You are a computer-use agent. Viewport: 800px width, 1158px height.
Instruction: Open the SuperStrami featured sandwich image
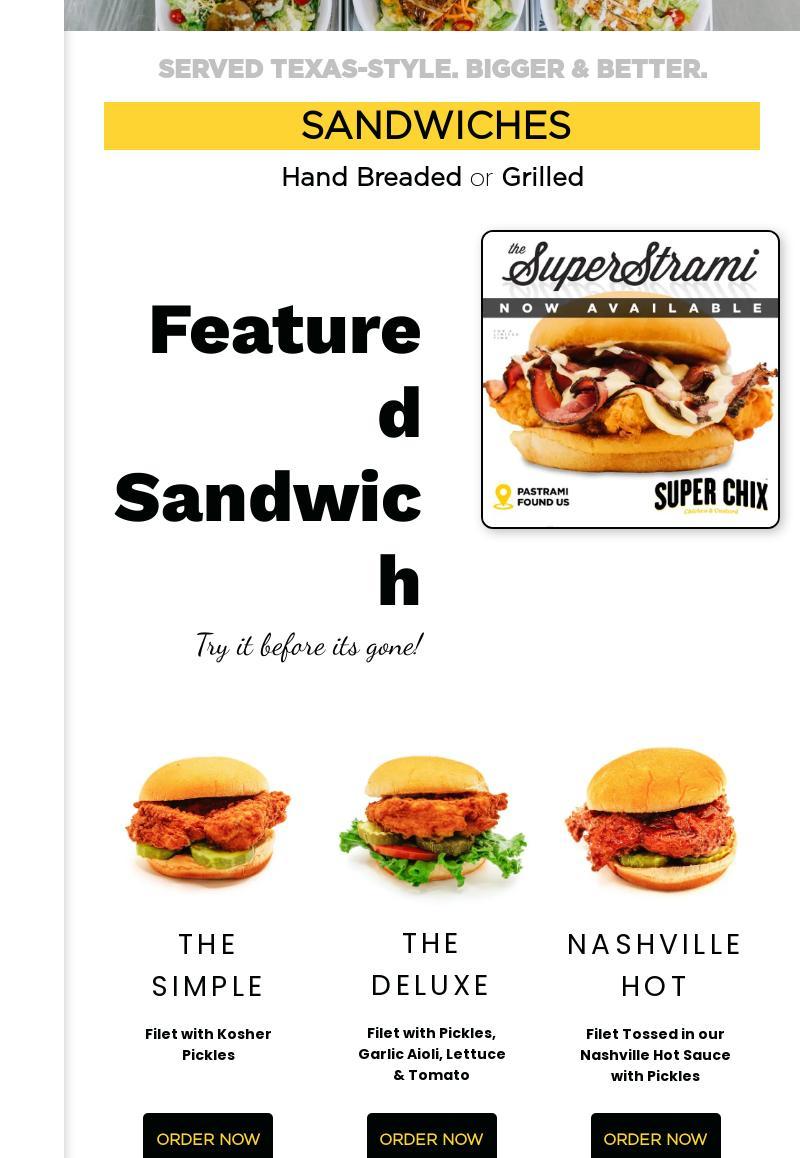[630, 380]
